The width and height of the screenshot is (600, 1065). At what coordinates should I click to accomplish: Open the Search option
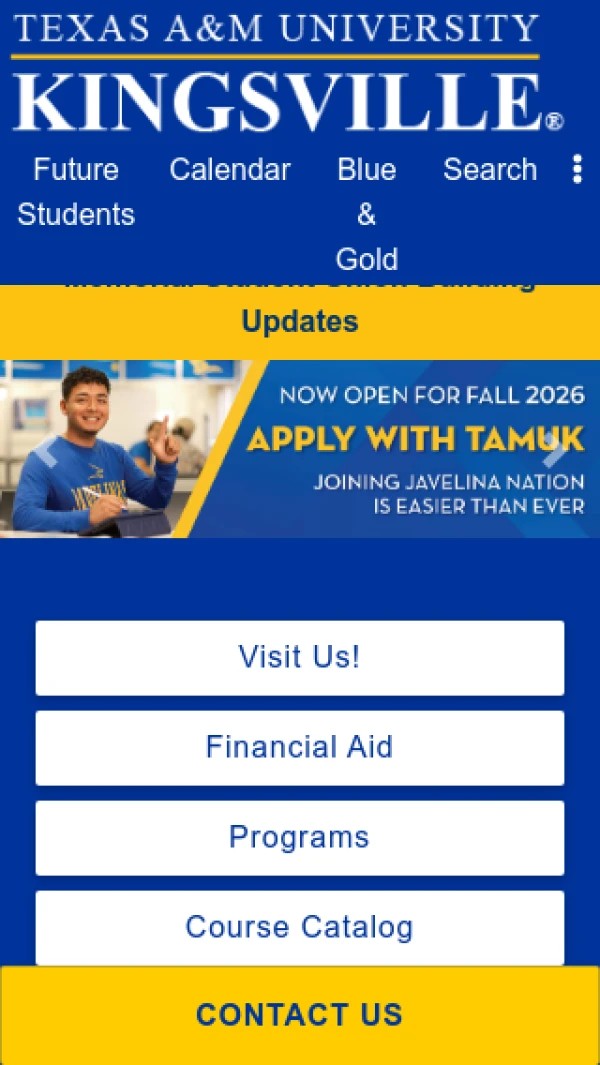click(x=490, y=170)
